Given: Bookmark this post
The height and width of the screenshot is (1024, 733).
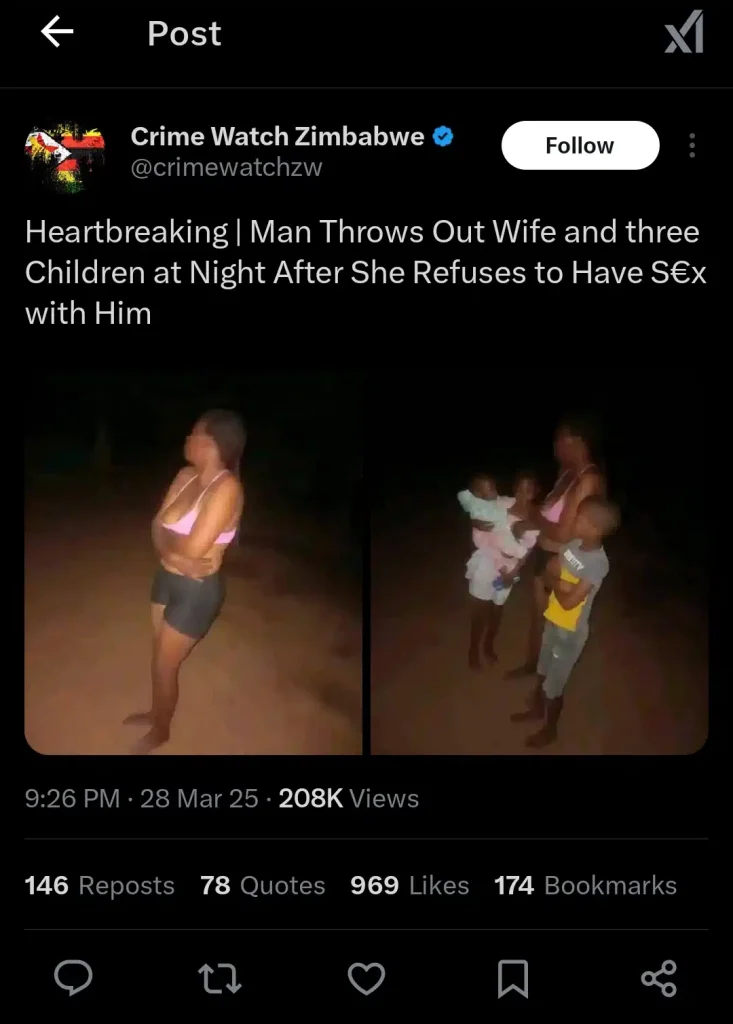Looking at the screenshot, I should click(512, 977).
